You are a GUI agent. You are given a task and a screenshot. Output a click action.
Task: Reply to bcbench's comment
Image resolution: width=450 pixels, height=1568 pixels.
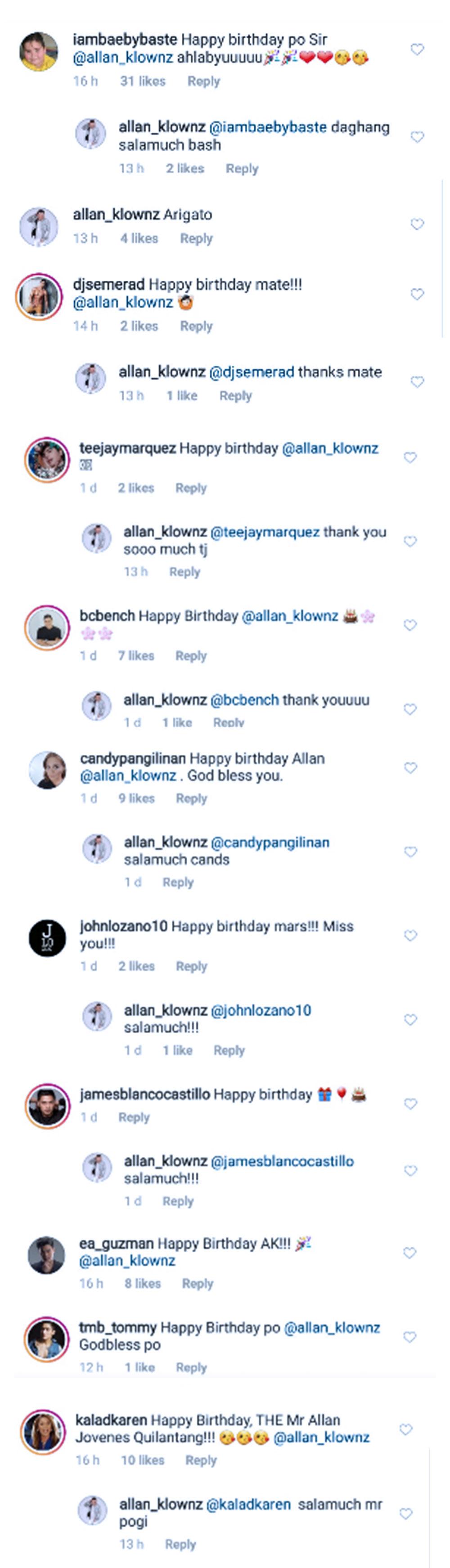191,655
